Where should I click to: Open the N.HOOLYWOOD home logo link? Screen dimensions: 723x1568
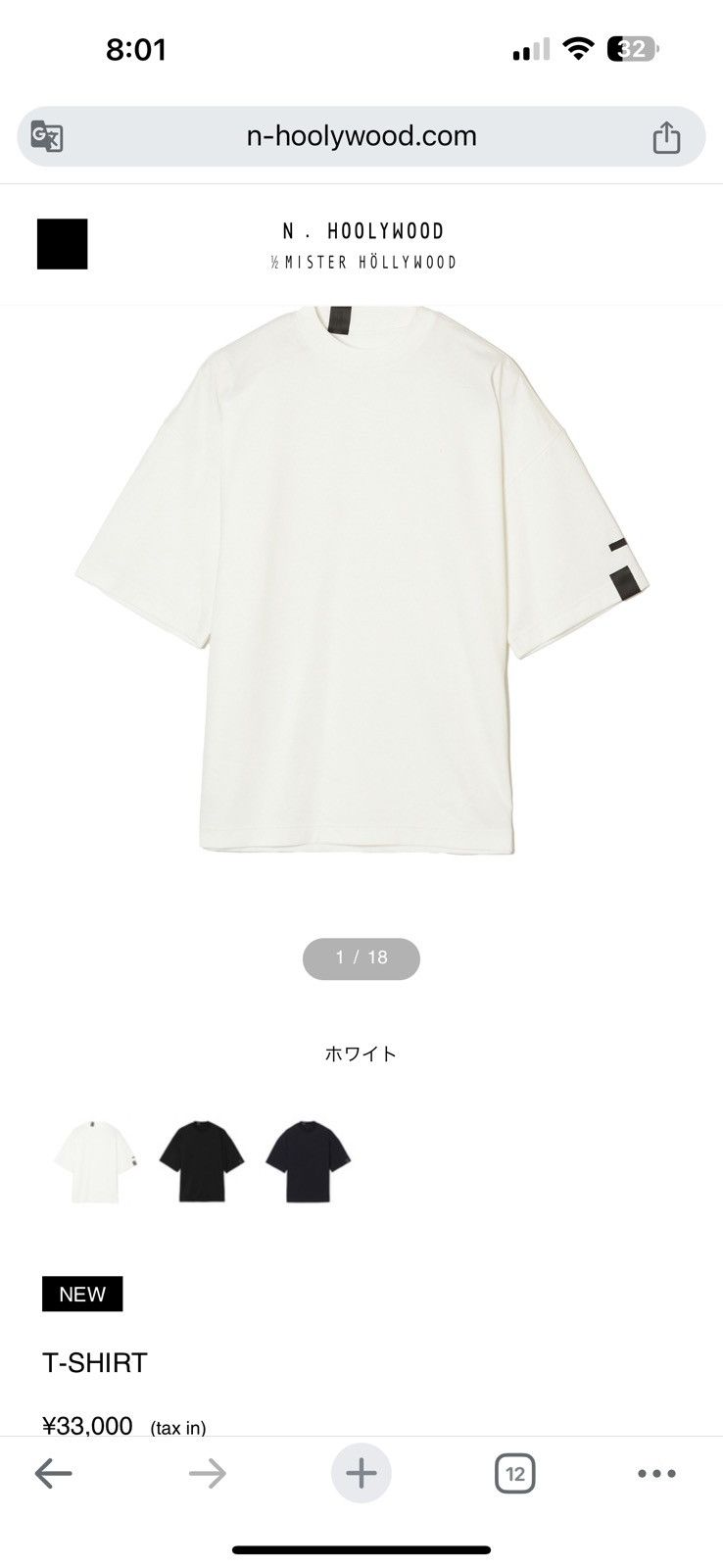click(x=363, y=245)
